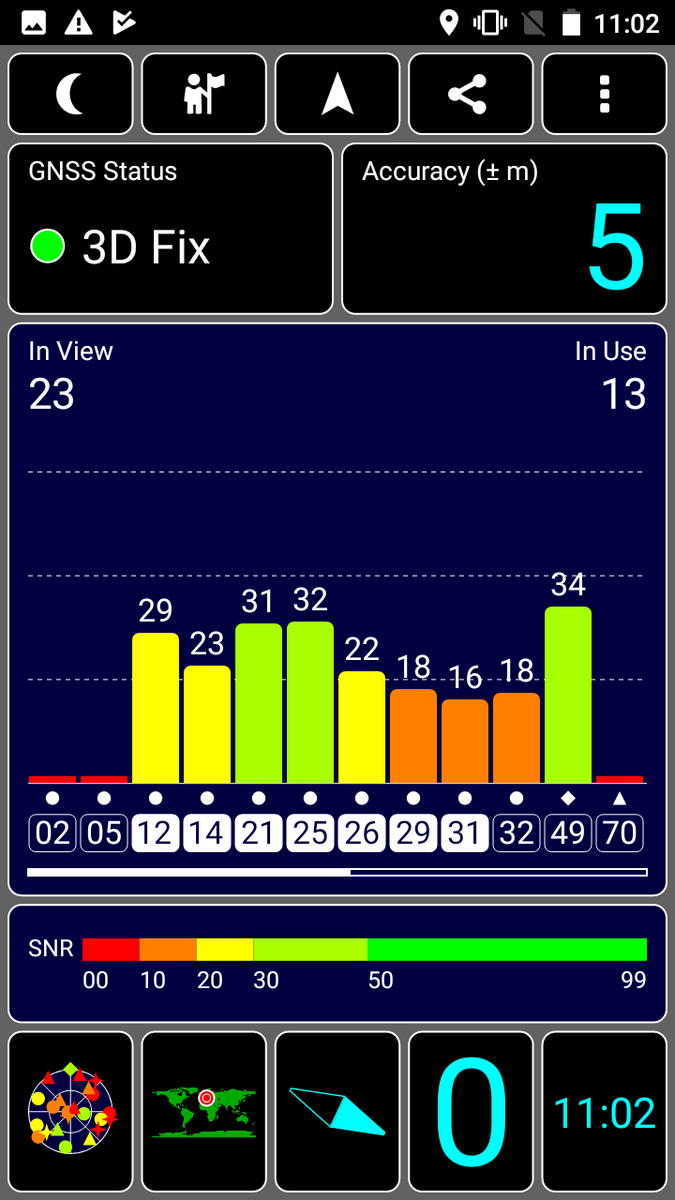
Task: Open the time tile showing 11:02
Action: coord(604,1112)
